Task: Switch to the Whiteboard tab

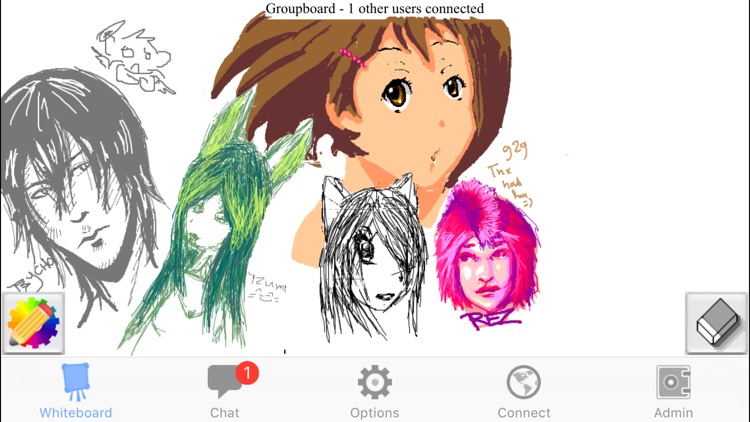Action: 75,391
